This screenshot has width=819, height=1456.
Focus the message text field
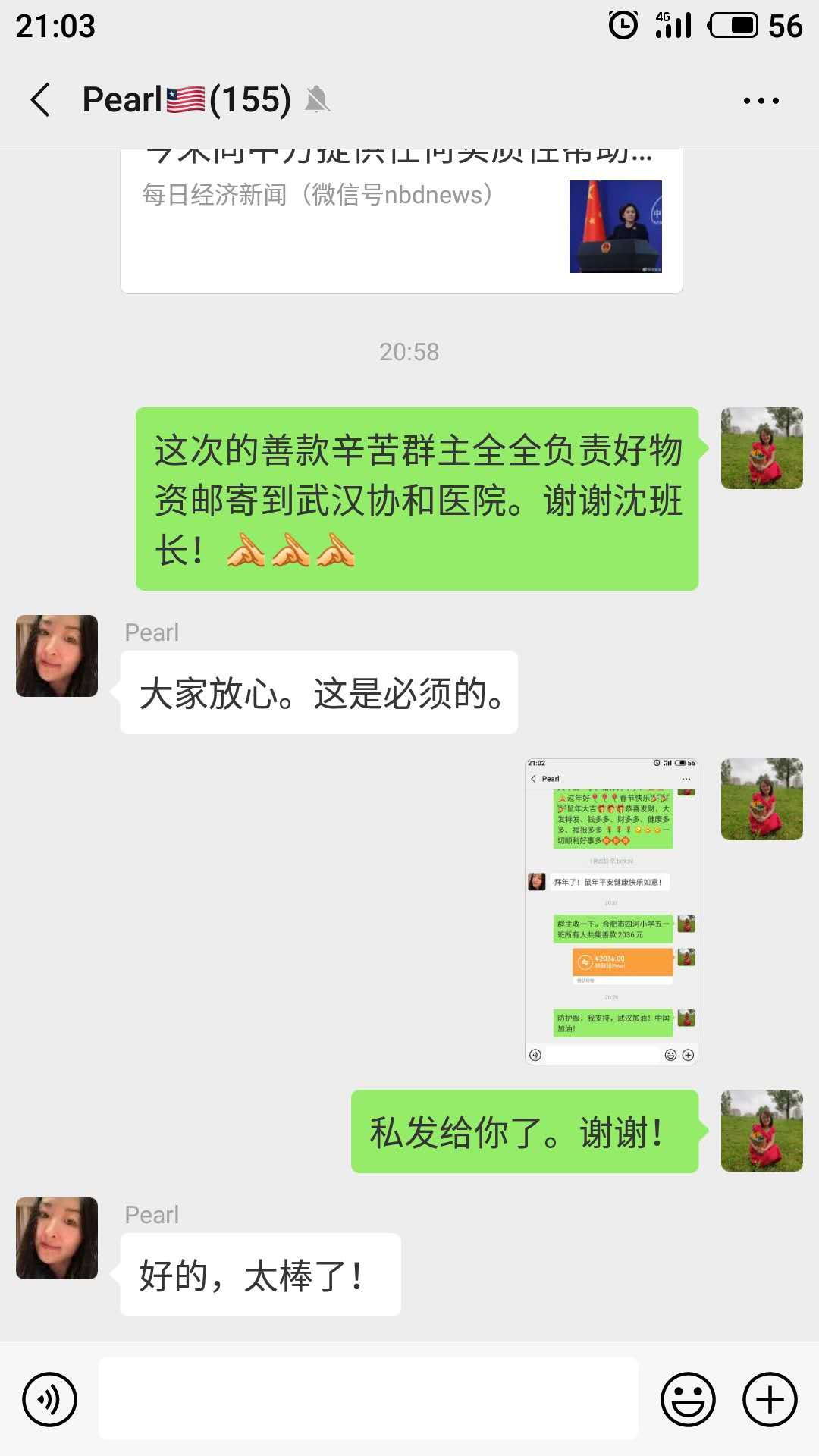click(x=368, y=1399)
